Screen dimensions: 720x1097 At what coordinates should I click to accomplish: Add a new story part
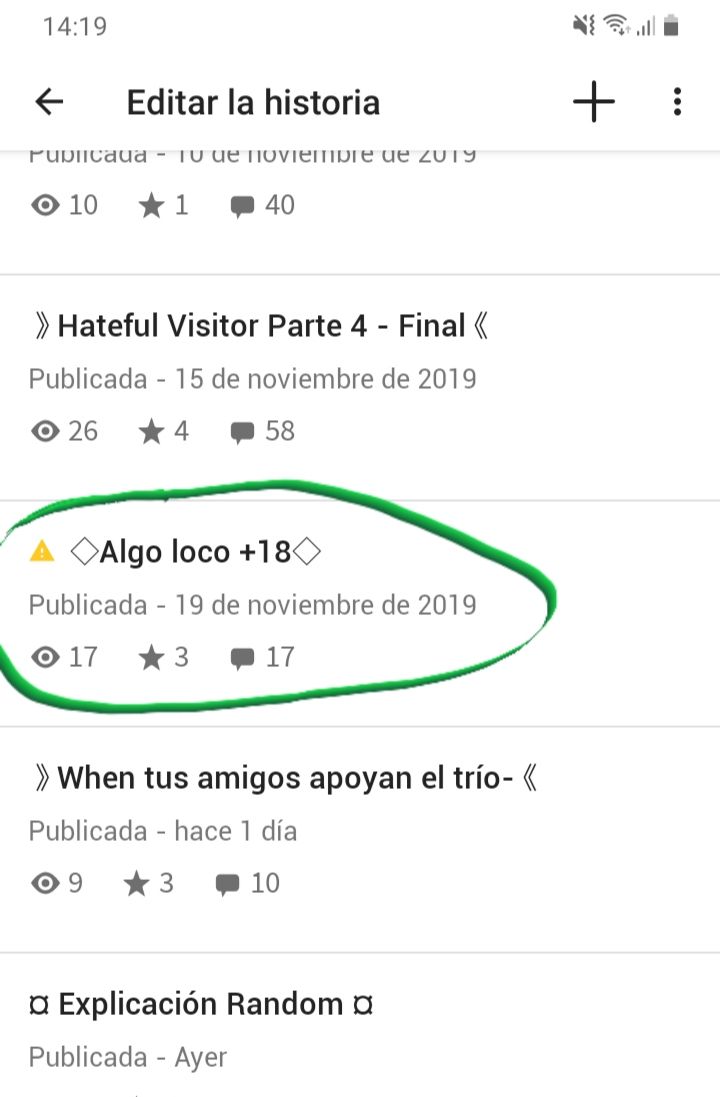point(593,102)
